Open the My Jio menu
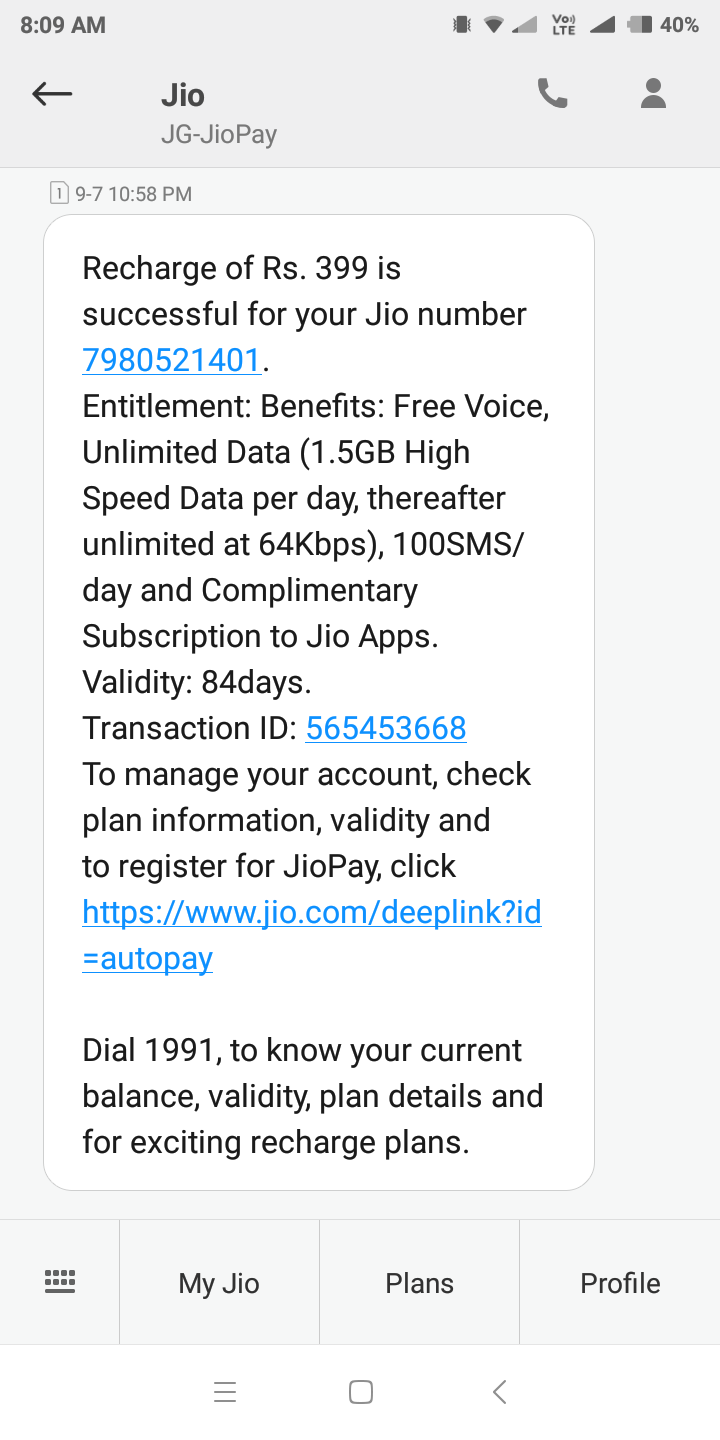 [219, 1283]
